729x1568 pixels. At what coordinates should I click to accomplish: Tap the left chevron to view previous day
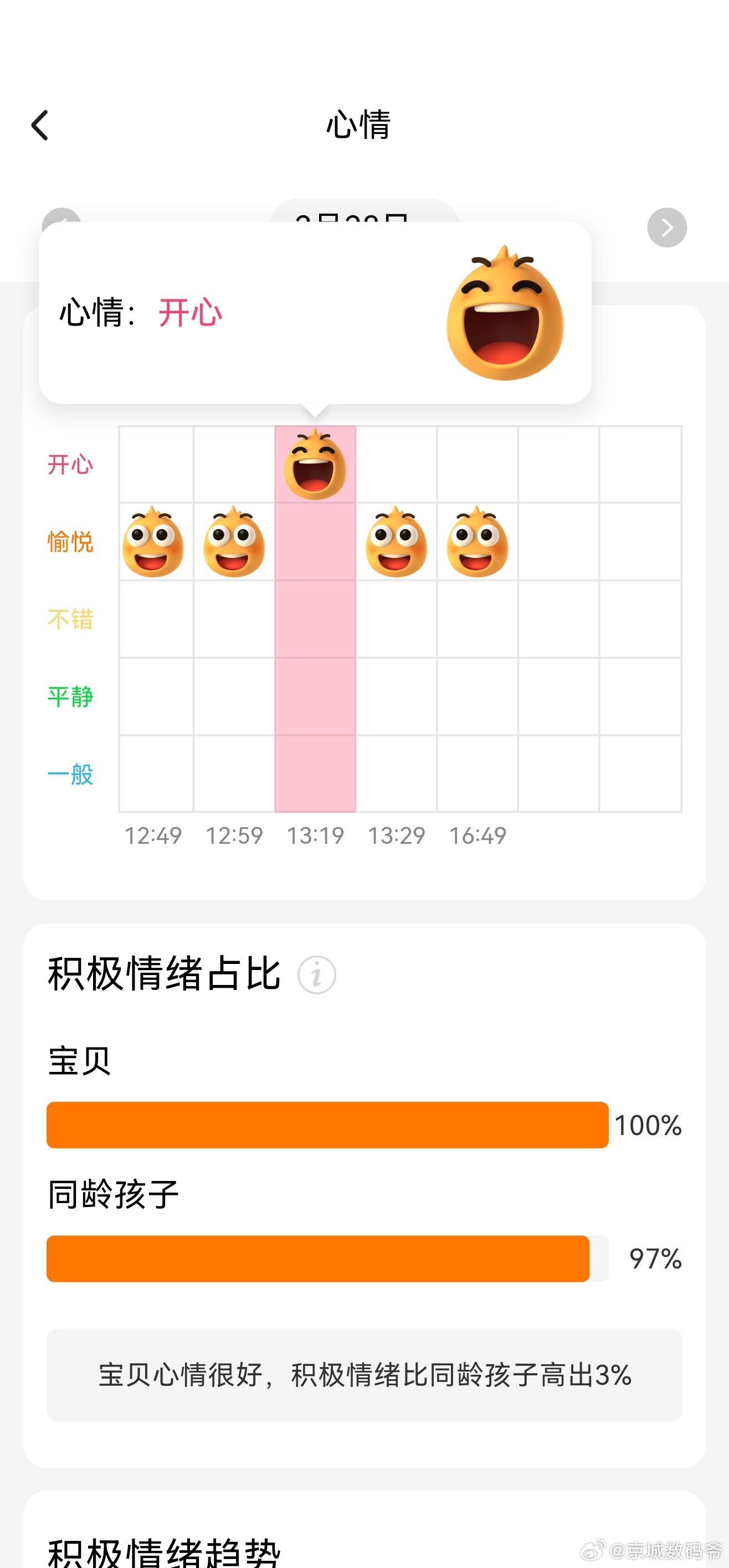[63, 224]
